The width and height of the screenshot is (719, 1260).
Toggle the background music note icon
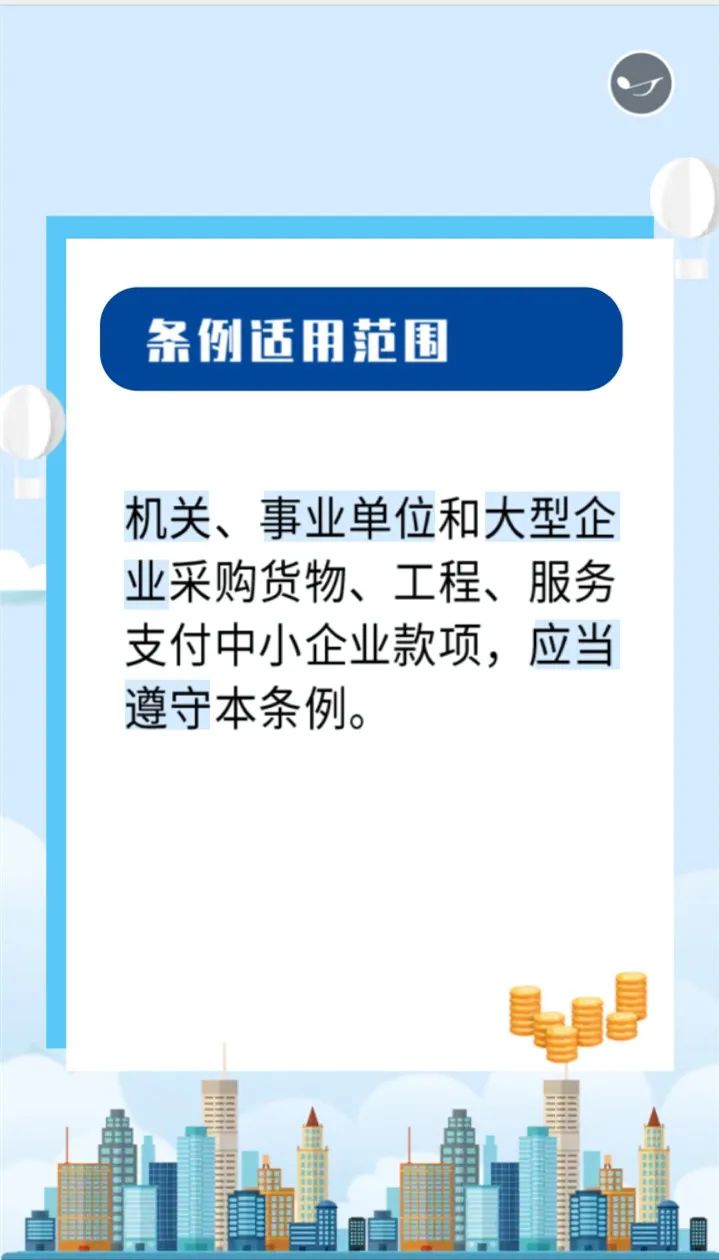click(x=641, y=83)
